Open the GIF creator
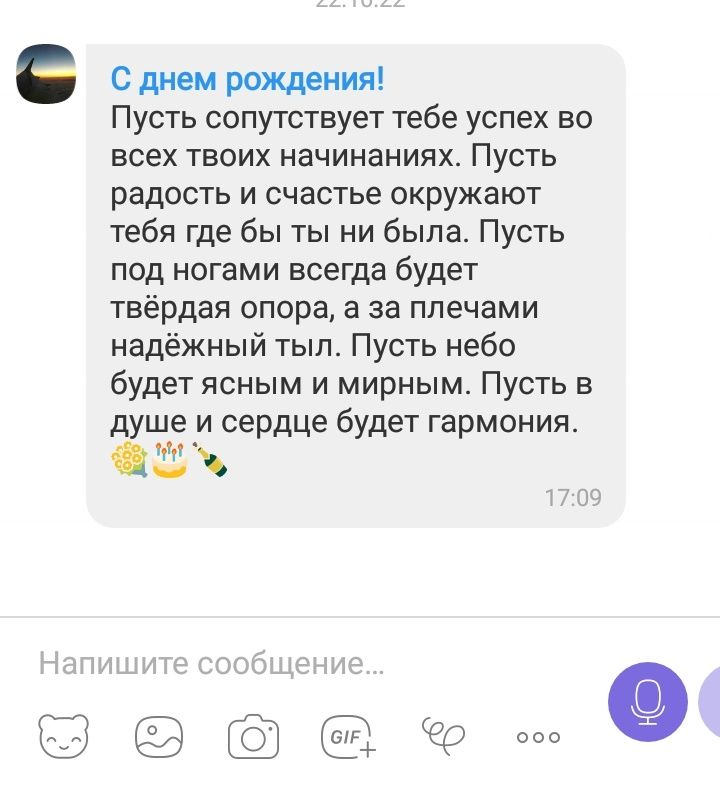 click(x=346, y=737)
